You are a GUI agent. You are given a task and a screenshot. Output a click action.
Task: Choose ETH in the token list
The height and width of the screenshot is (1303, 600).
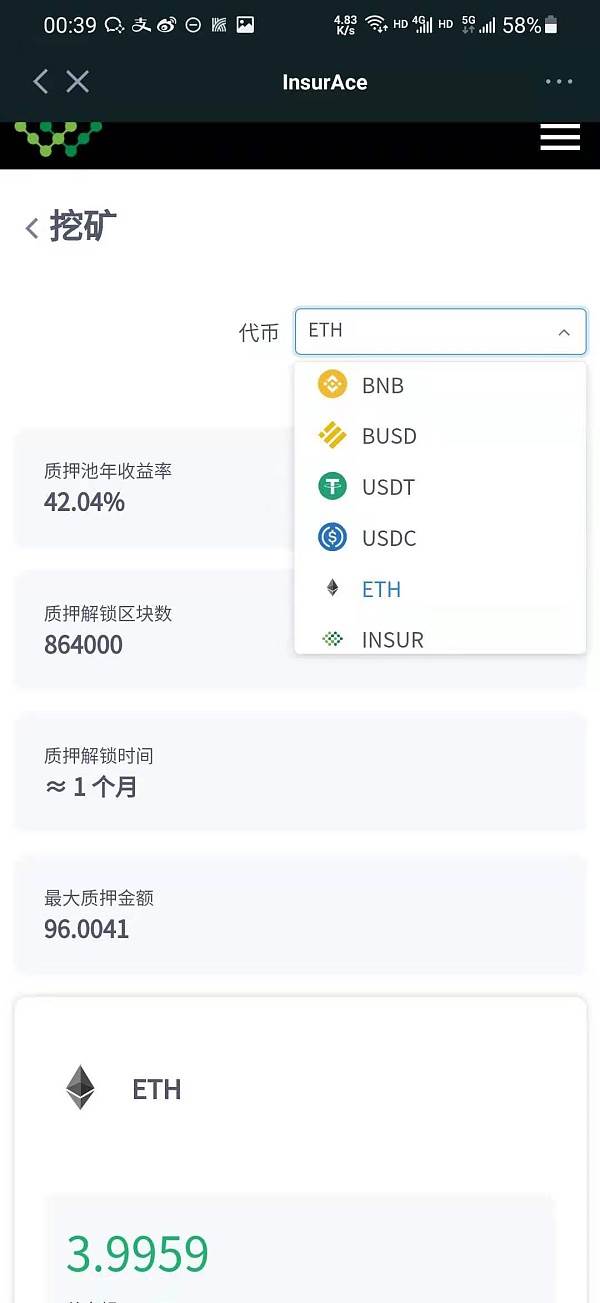click(x=440, y=589)
